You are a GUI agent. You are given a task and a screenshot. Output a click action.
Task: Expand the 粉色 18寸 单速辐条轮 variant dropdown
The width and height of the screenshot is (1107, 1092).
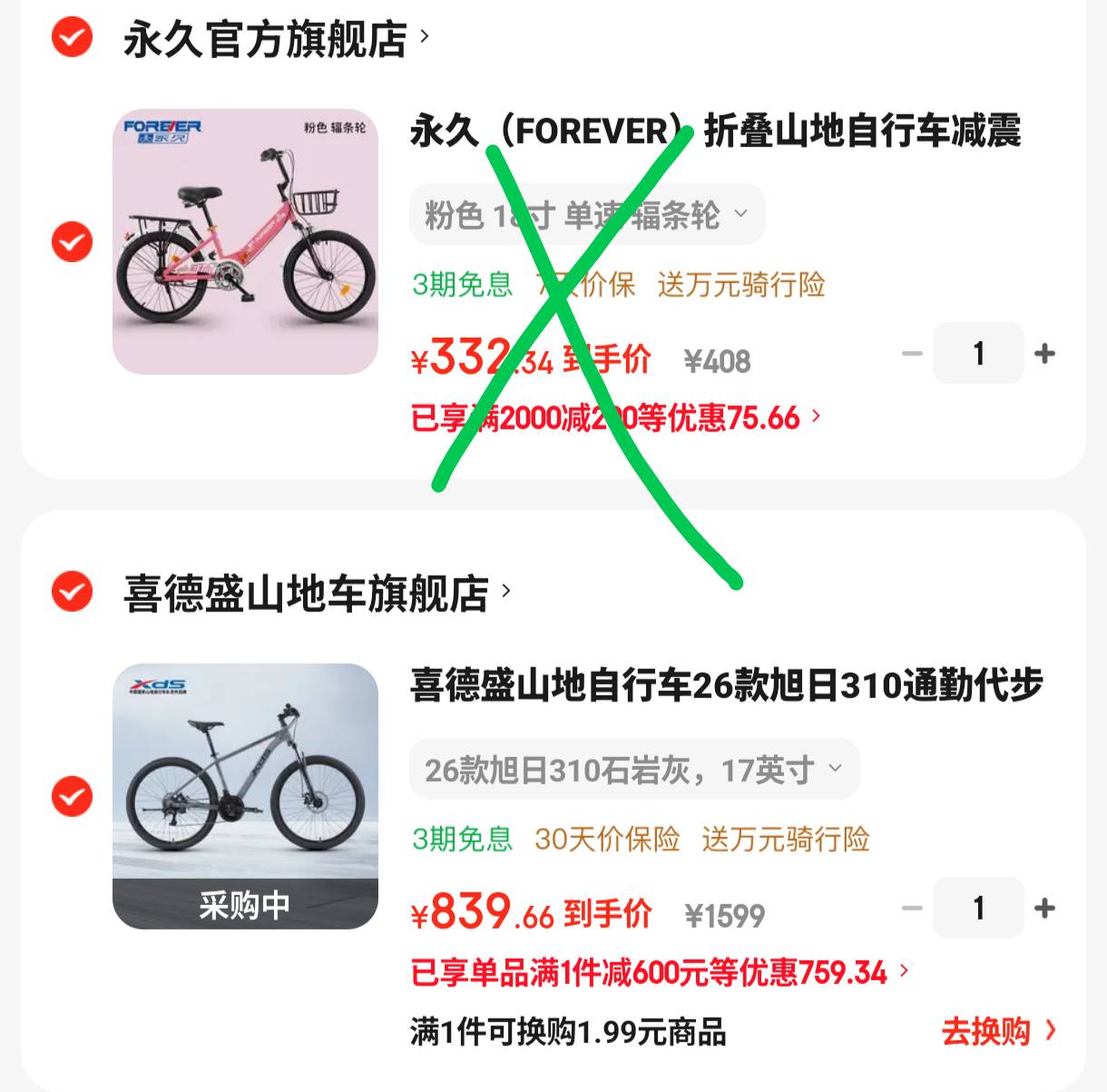click(x=587, y=216)
